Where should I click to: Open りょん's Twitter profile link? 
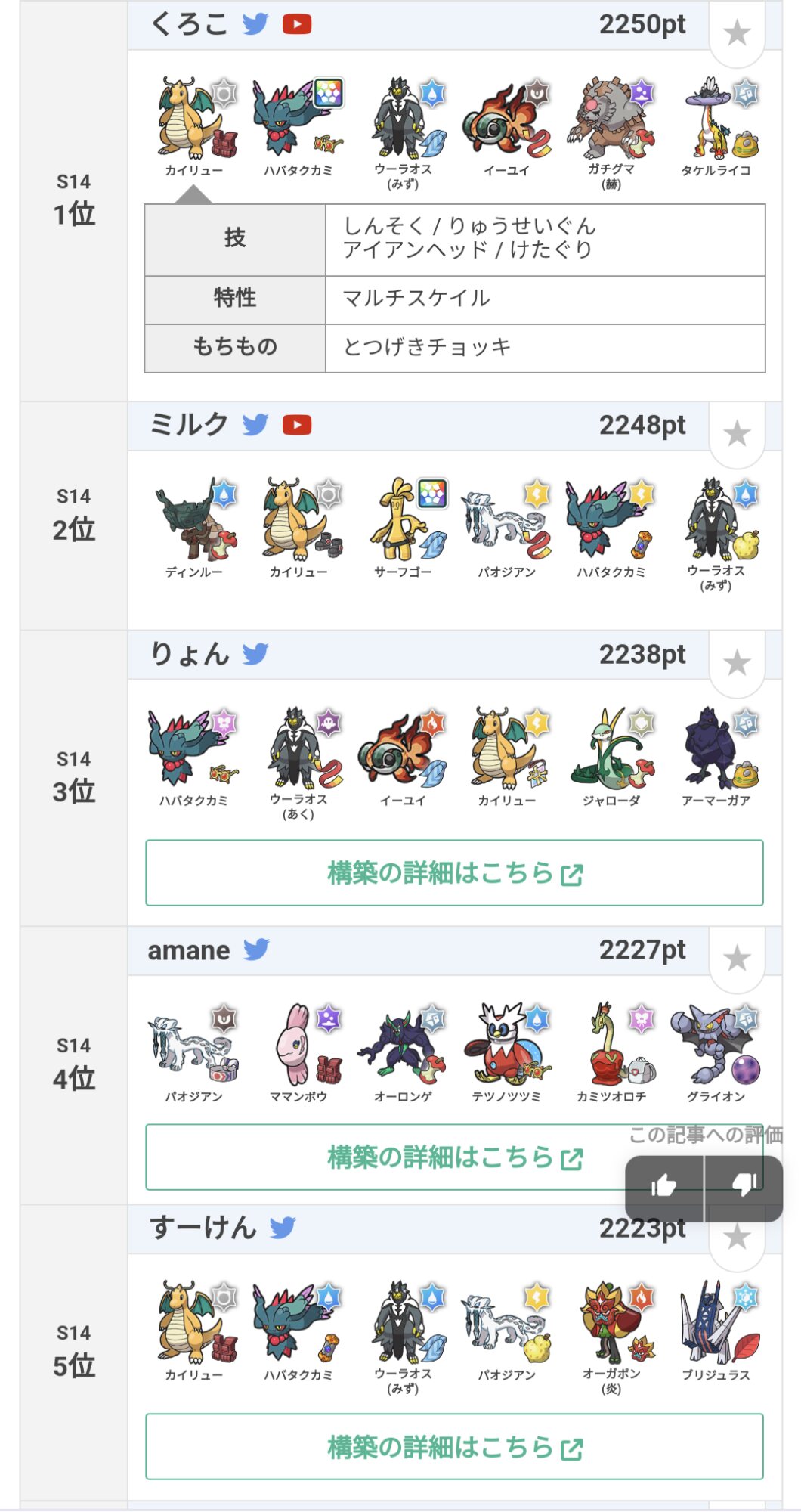(x=255, y=654)
